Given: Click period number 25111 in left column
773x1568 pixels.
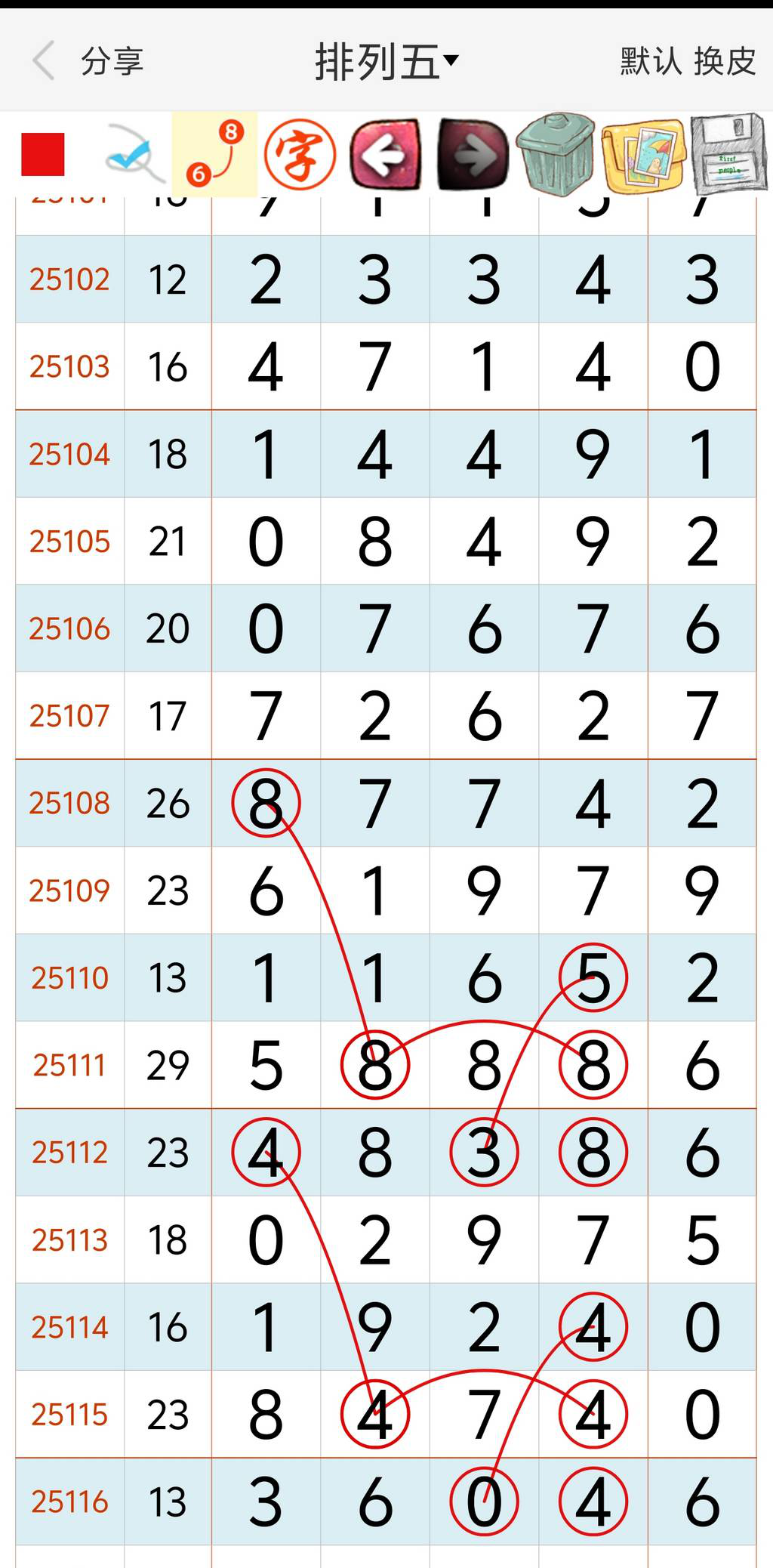Looking at the screenshot, I should click(x=69, y=1065).
